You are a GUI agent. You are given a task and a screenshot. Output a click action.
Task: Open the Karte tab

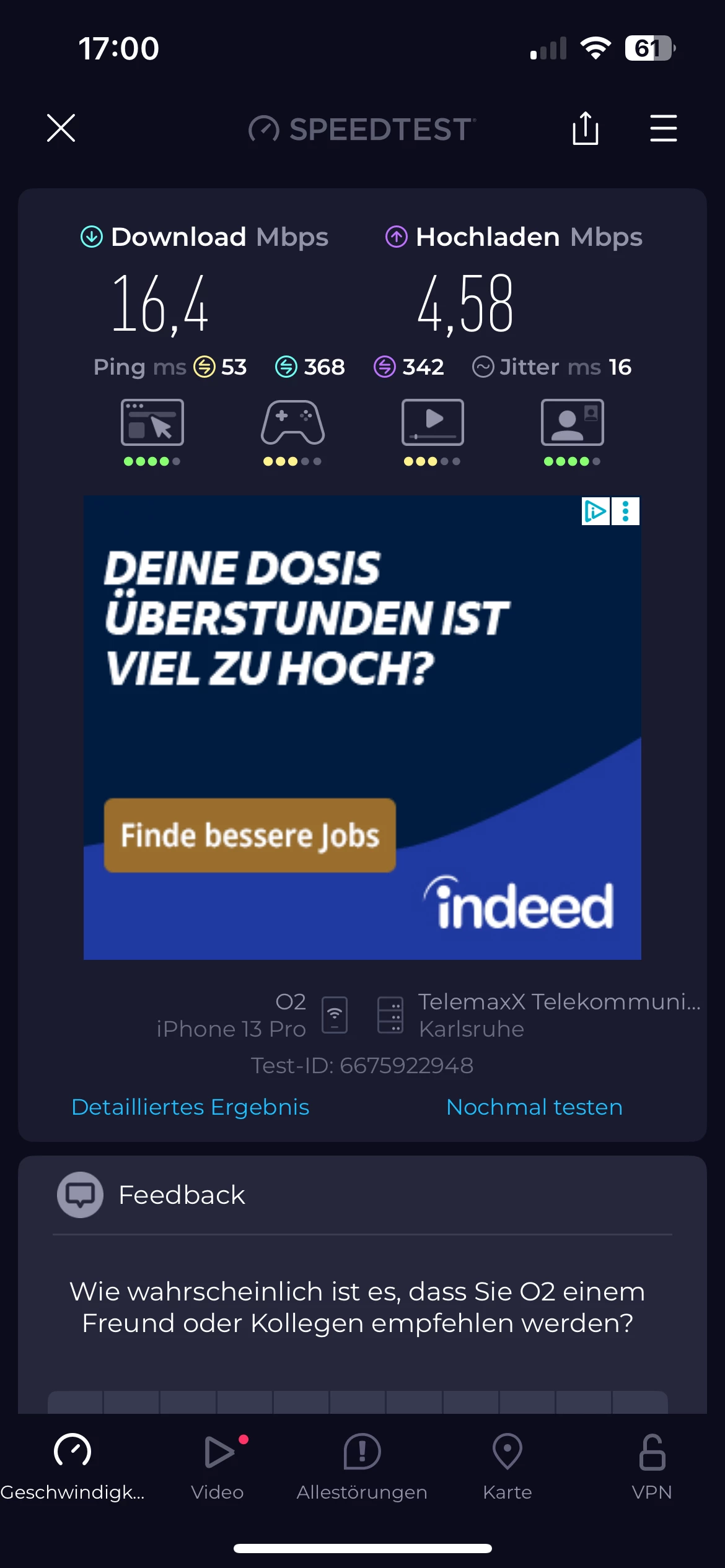(507, 1466)
